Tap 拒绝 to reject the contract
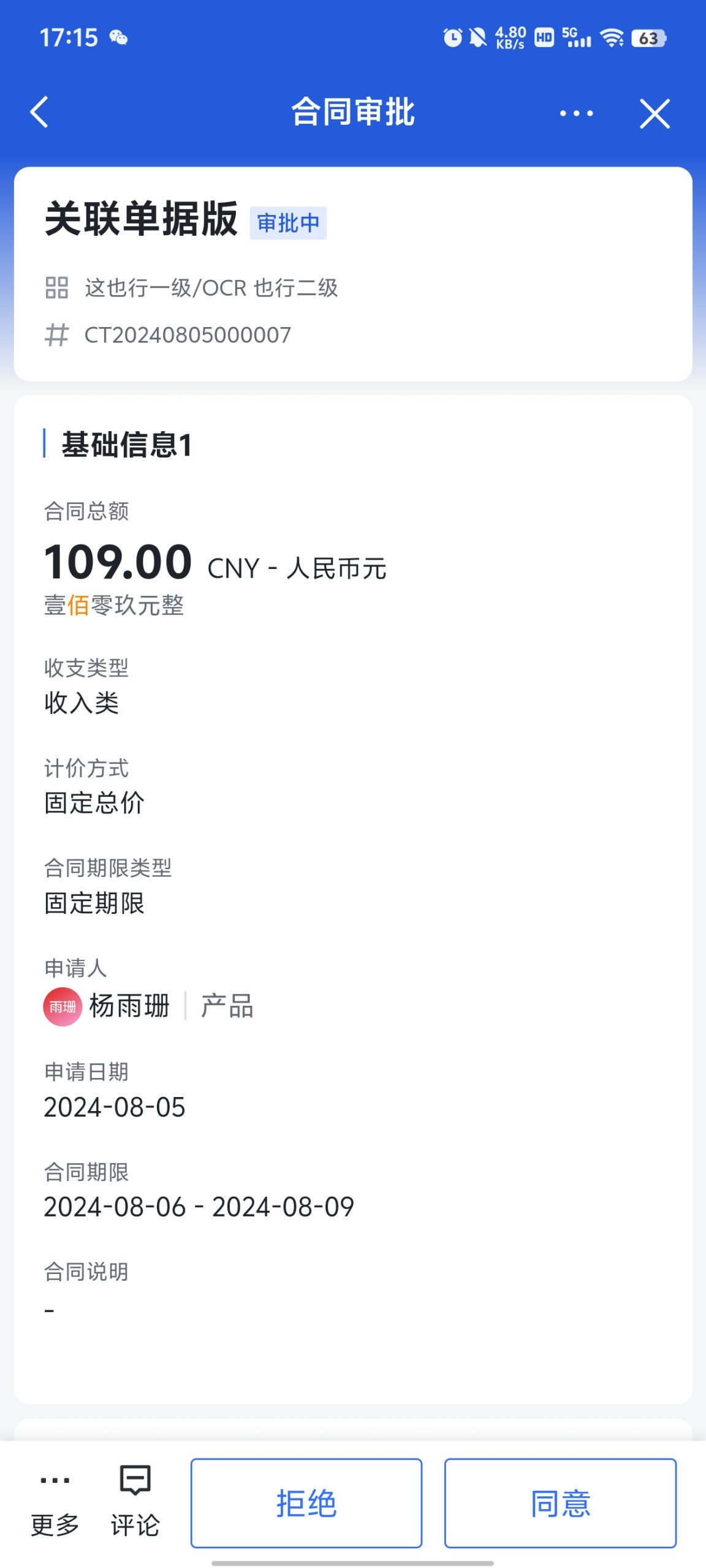This screenshot has width=706, height=1568. click(x=306, y=1503)
